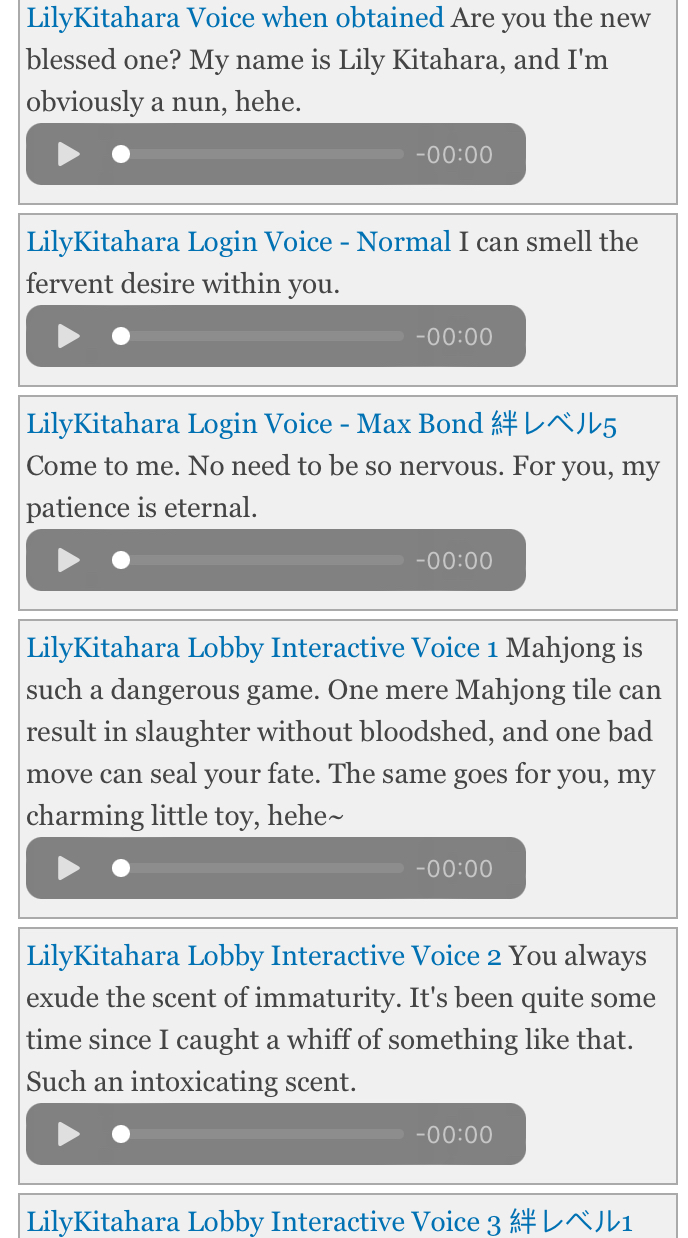This screenshot has width=688, height=1238.
Task: Open LilyKitahara Lobby Interactive Voice 1 link
Action: (x=262, y=648)
